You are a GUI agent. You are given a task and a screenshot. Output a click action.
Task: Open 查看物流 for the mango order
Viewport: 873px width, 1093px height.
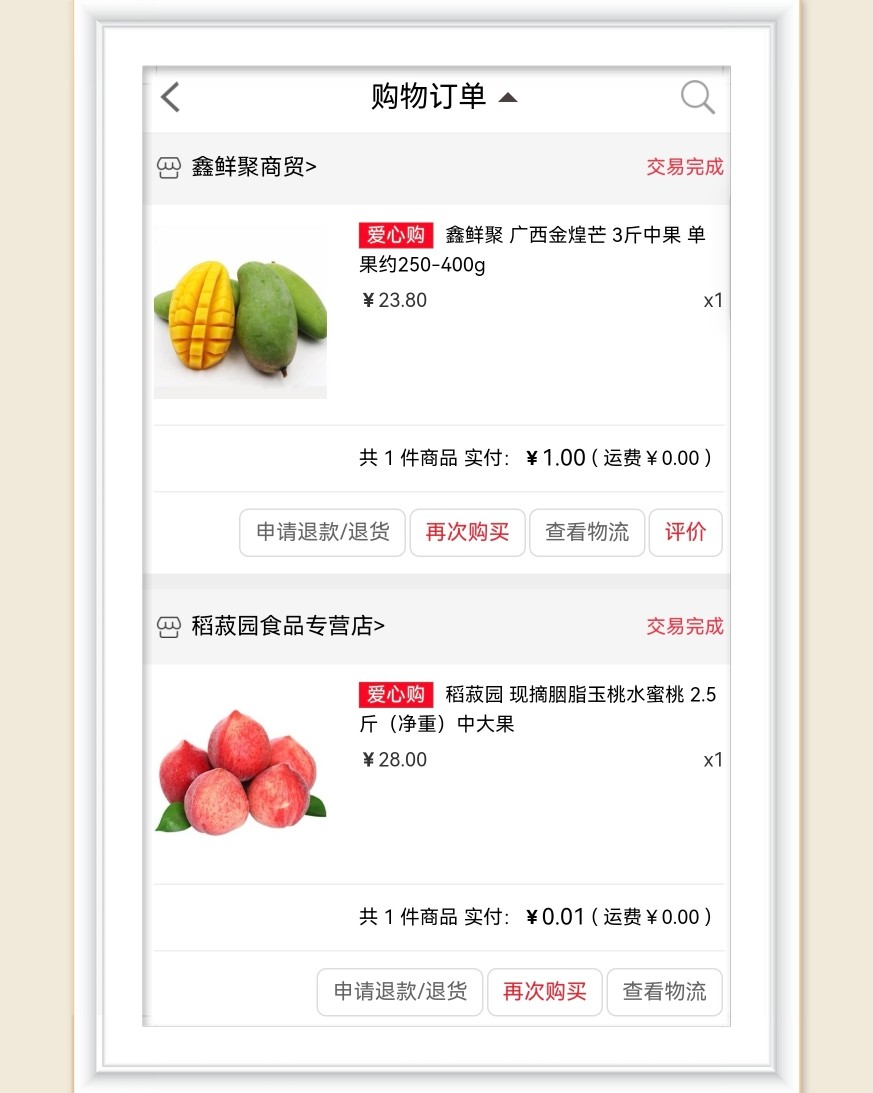[x=587, y=533]
